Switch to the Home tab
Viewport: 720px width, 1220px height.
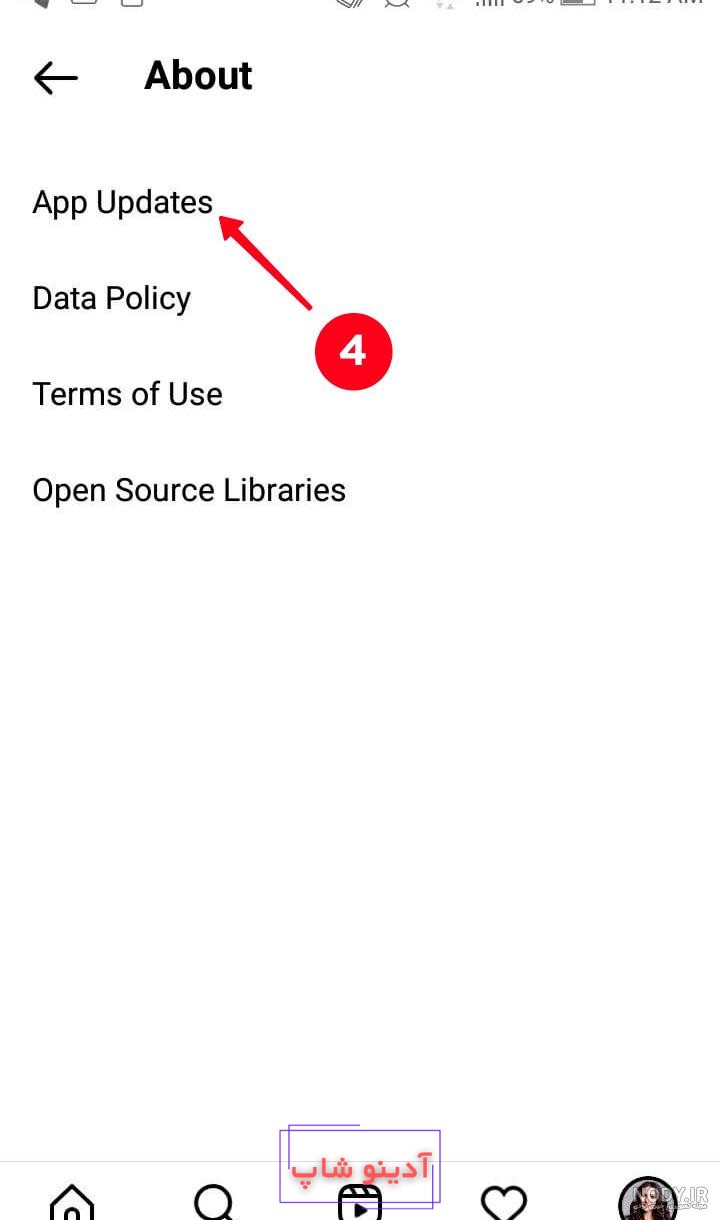pyautogui.click(x=72, y=1201)
